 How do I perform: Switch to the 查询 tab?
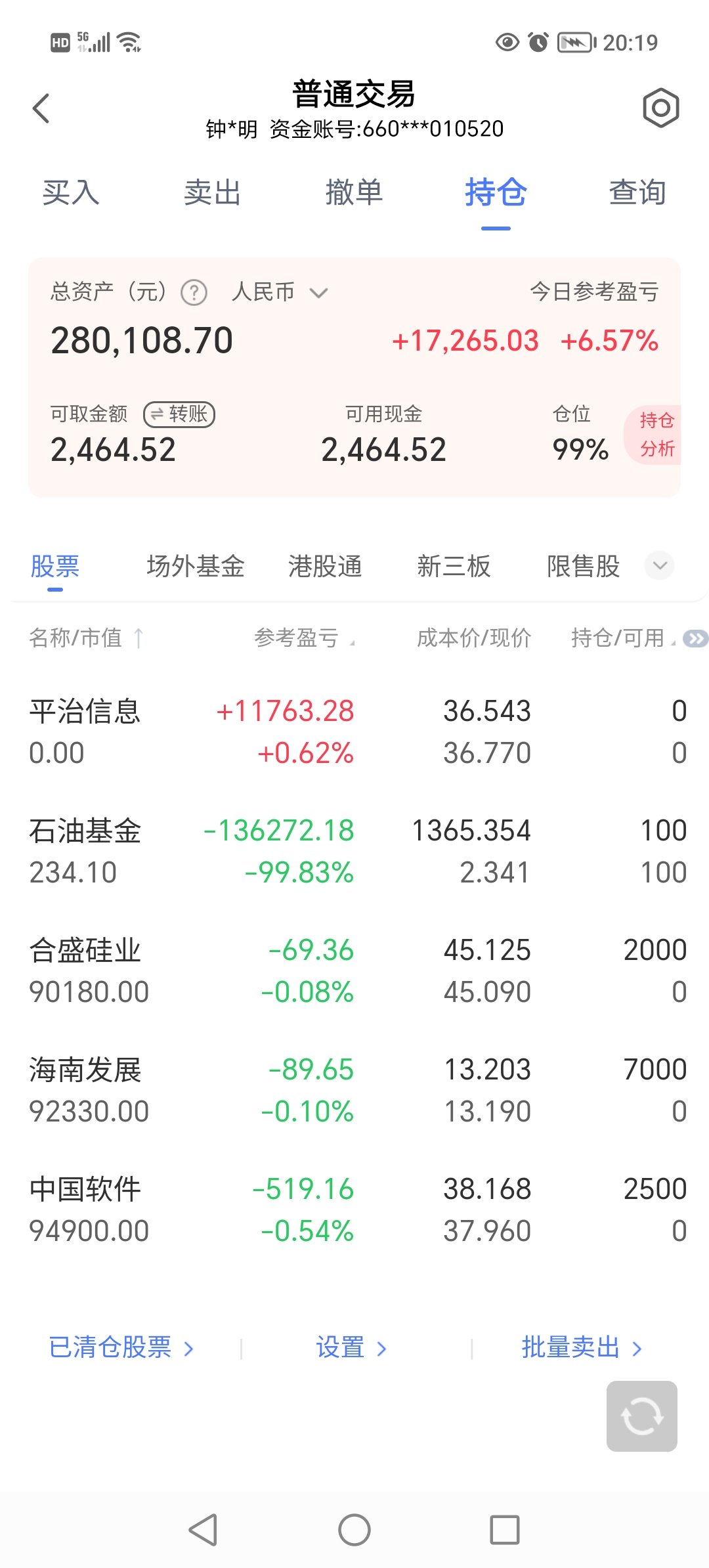point(637,193)
